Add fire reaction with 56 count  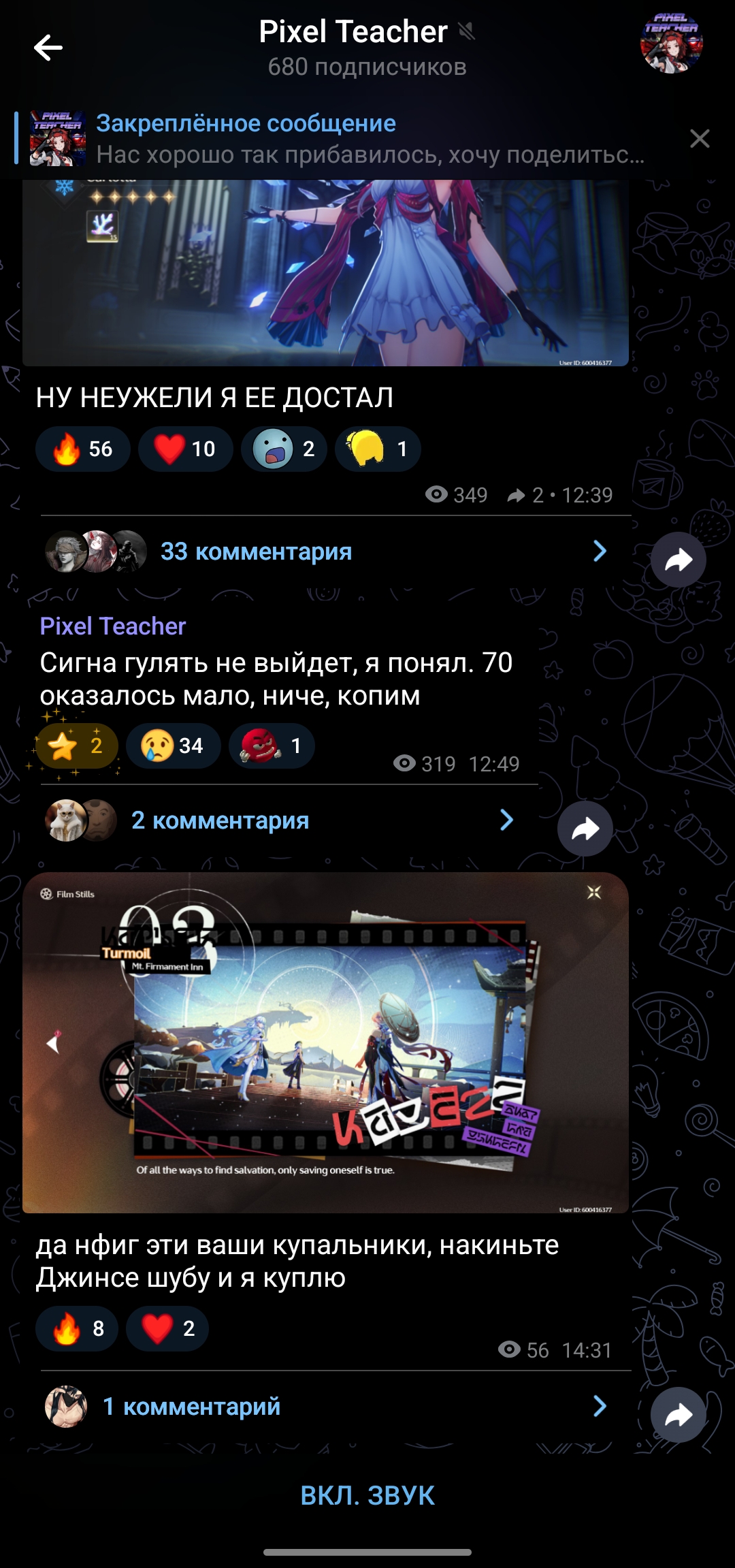(x=83, y=449)
